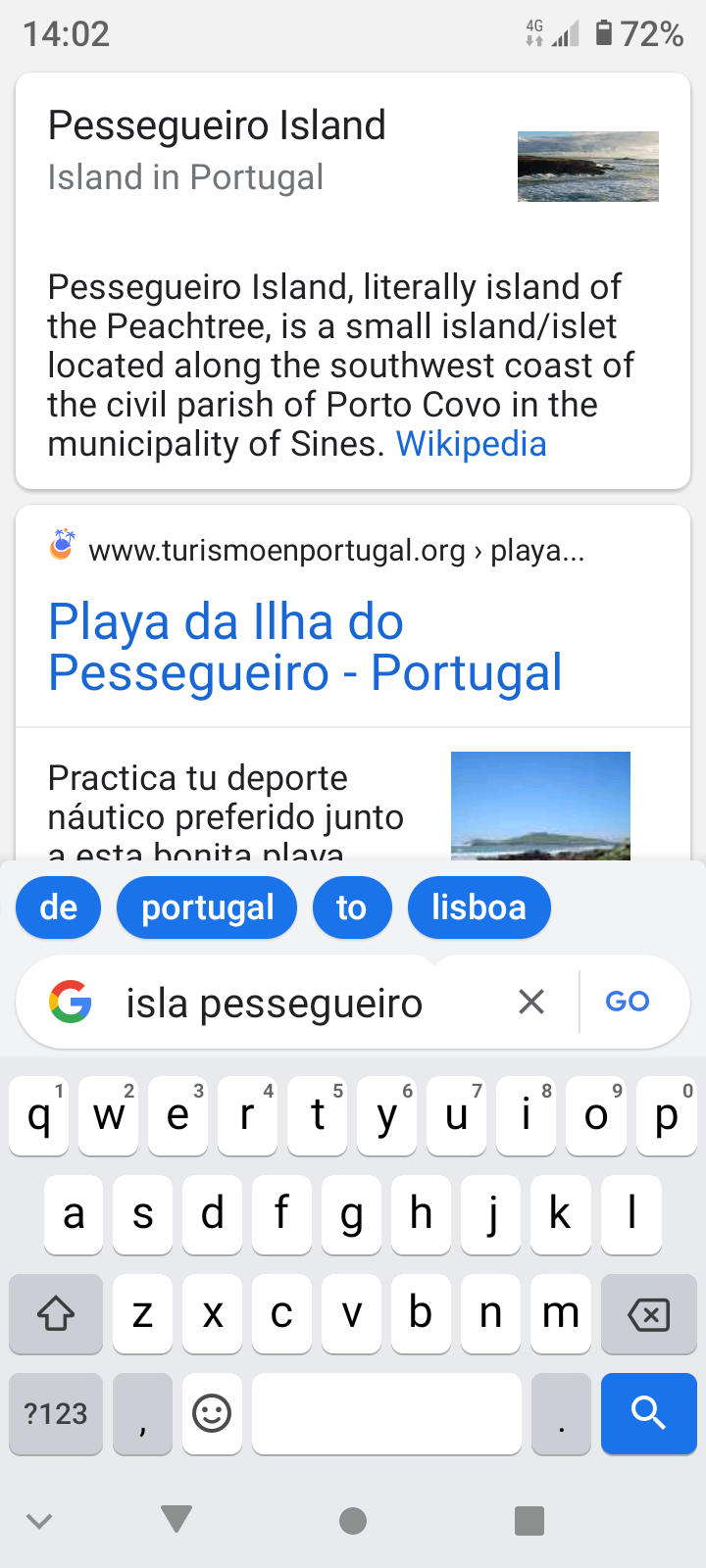Choose the "to" suggestion chip

351,907
